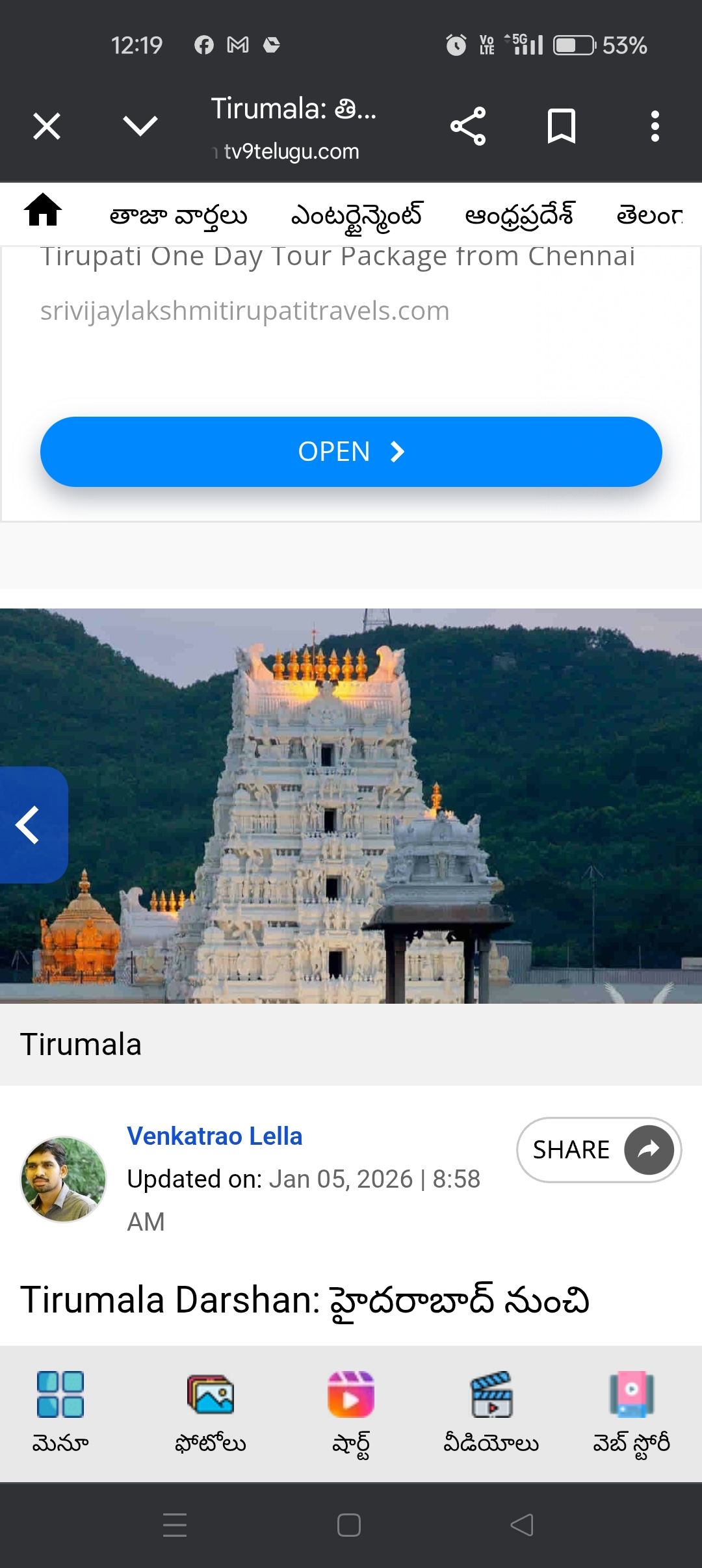Tap the blue left arrow on the photo
Viewport: 702px width, 1568px height.
click(x=30, y=824)
